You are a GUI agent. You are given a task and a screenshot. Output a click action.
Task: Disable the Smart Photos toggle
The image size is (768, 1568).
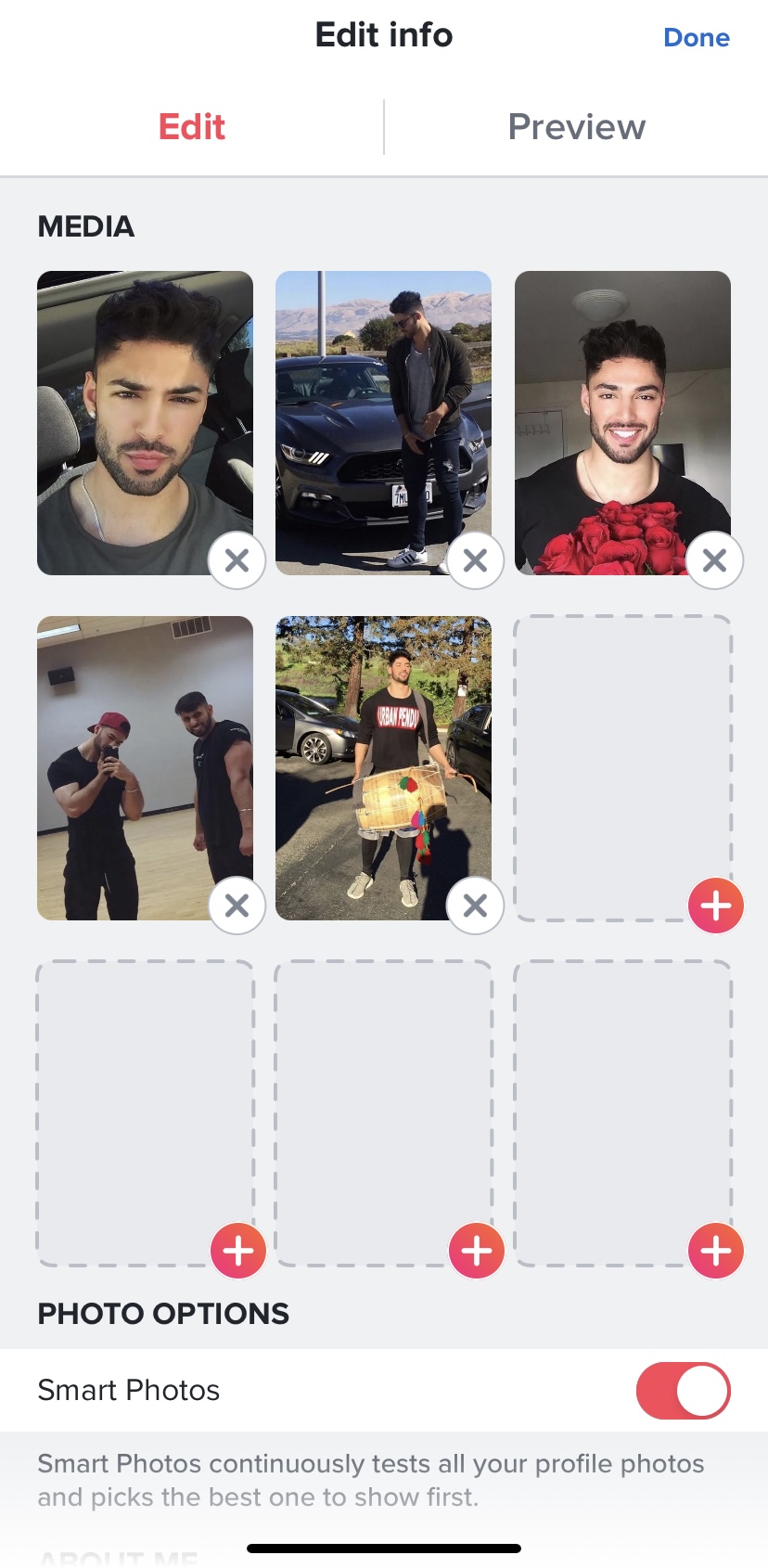click(683, 1390)
